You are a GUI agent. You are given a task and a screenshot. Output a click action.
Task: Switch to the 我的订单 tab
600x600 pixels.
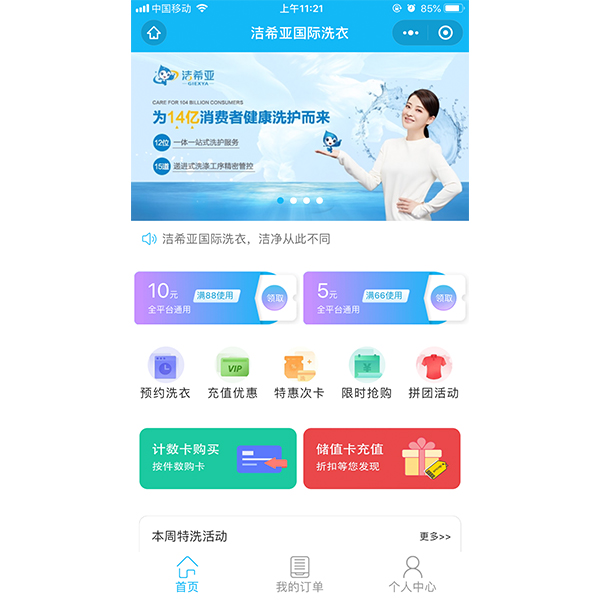coord(300,575)
